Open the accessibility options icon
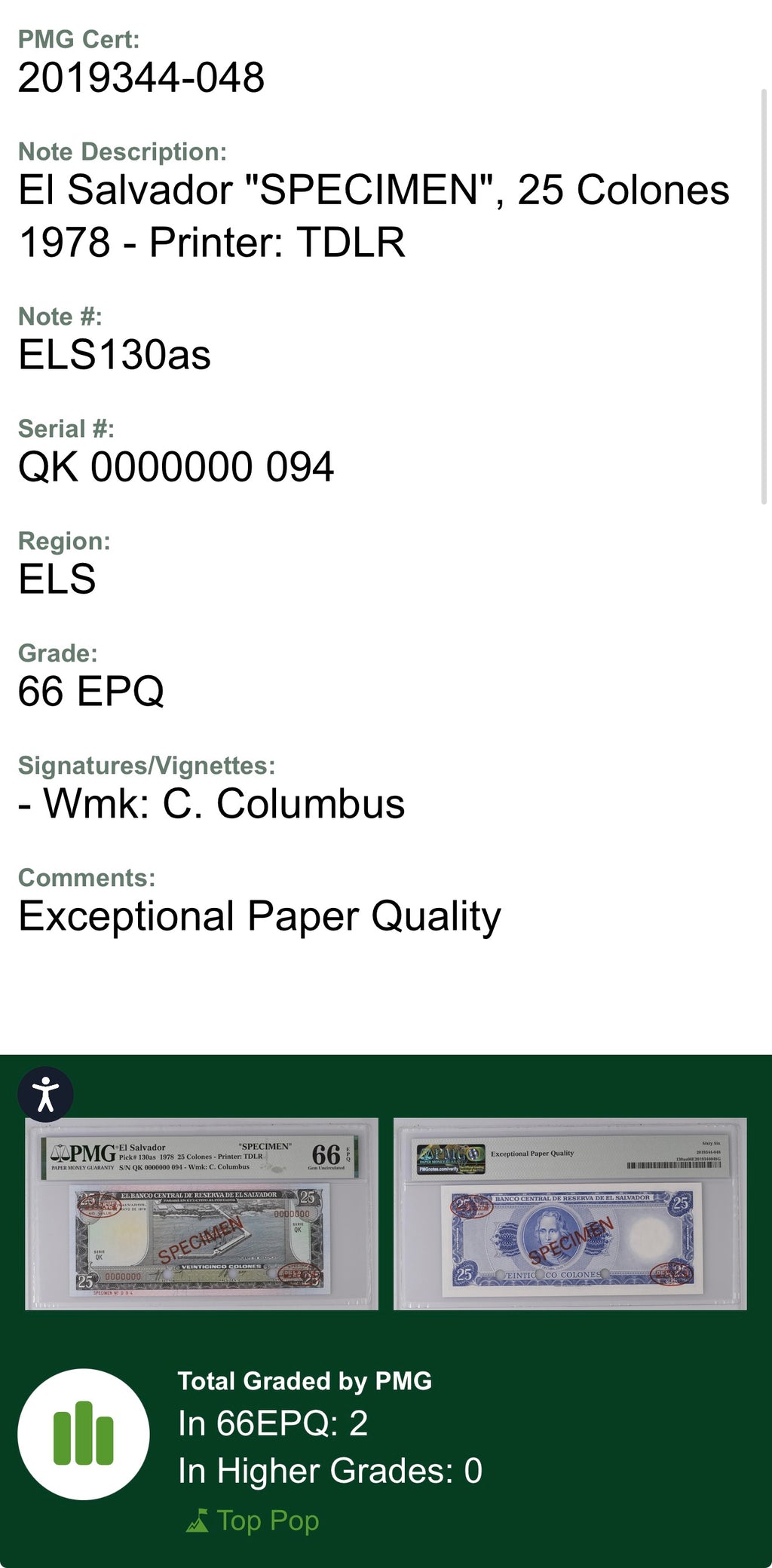The image size is (772, 1568). coord(46,1094)
